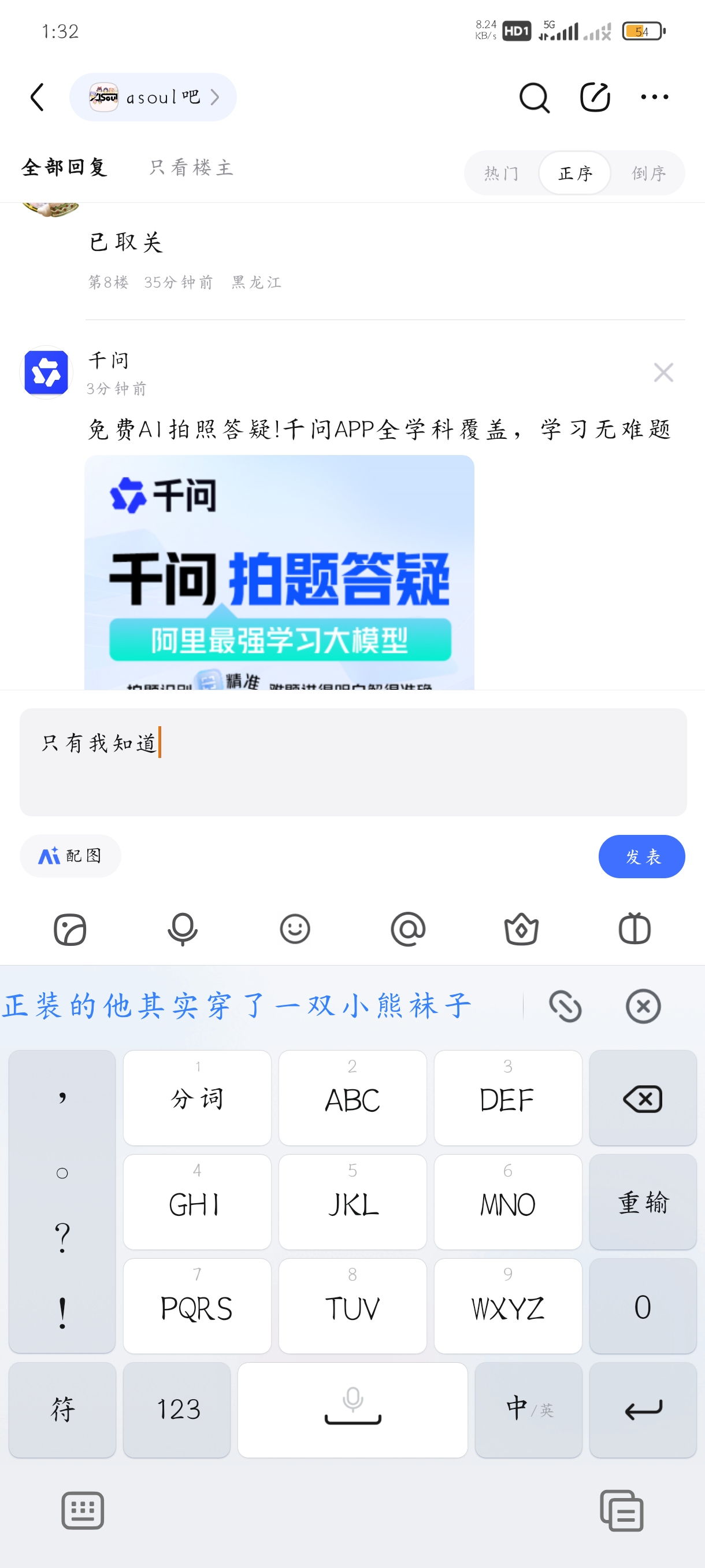Publish the reply with 发表

[x=642, y=856]
